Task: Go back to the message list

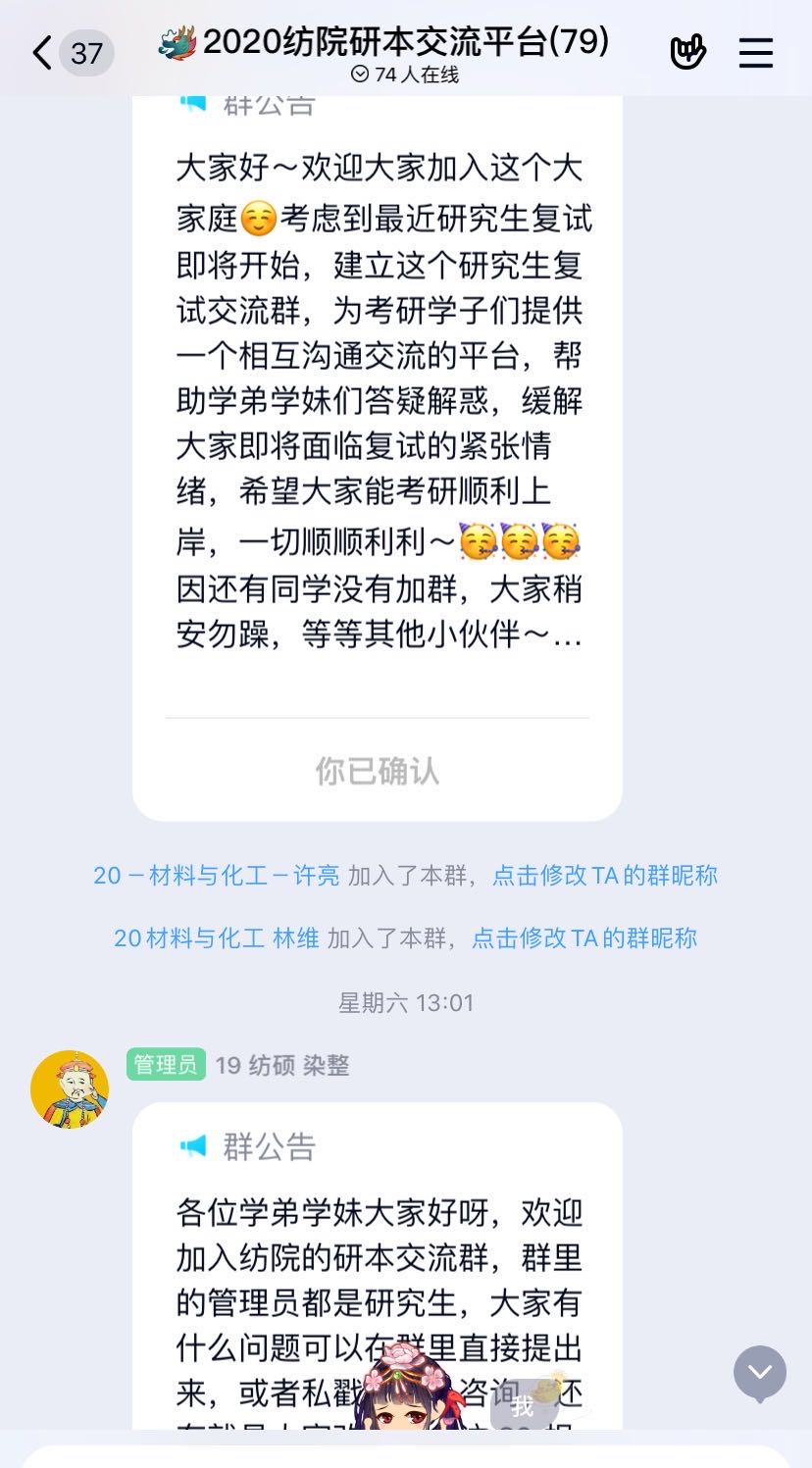Action: point(43,53)
